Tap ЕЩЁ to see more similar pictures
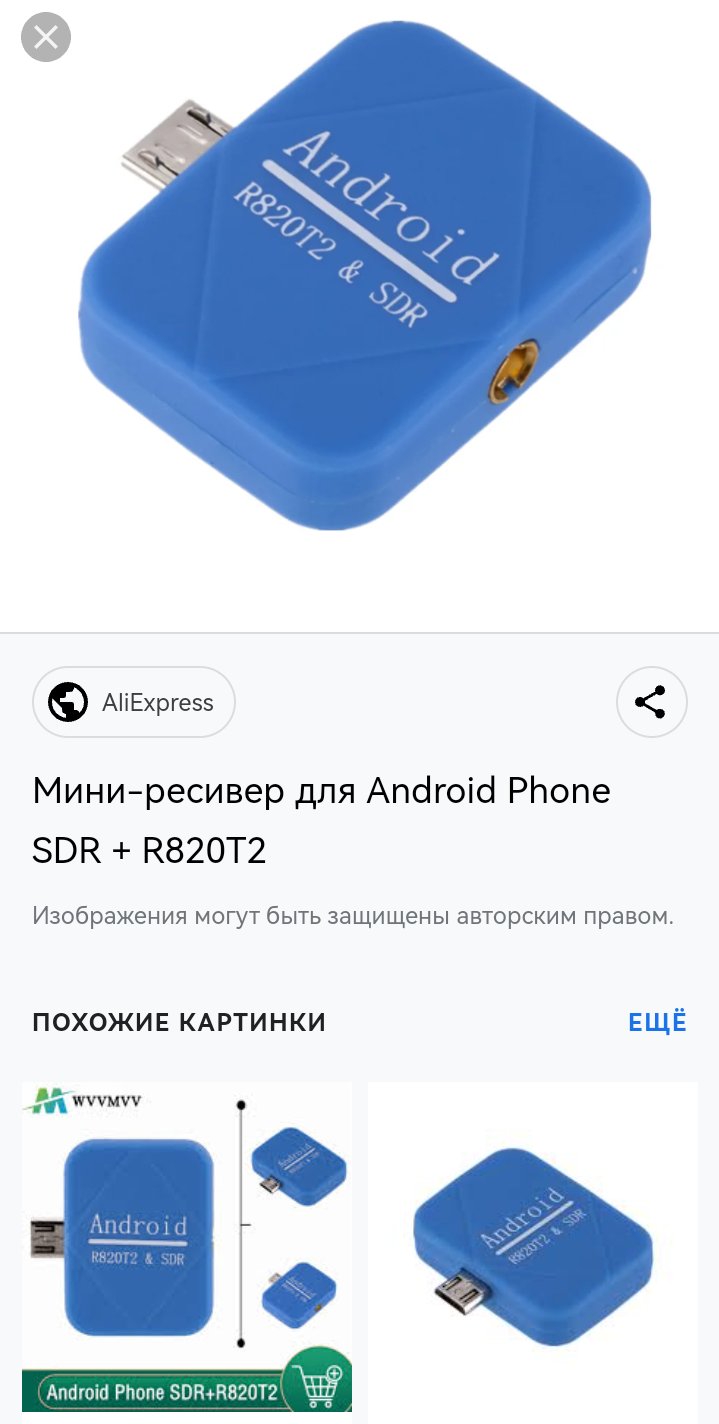Image resolution: width=719 pixels, height=1424 pixels. click(x=657, y=1022)
